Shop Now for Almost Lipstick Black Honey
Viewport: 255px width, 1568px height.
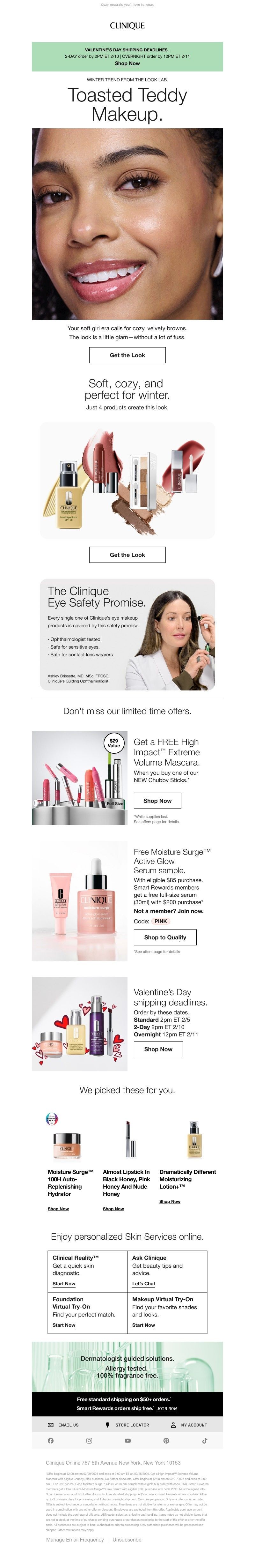pos(113,1208)
